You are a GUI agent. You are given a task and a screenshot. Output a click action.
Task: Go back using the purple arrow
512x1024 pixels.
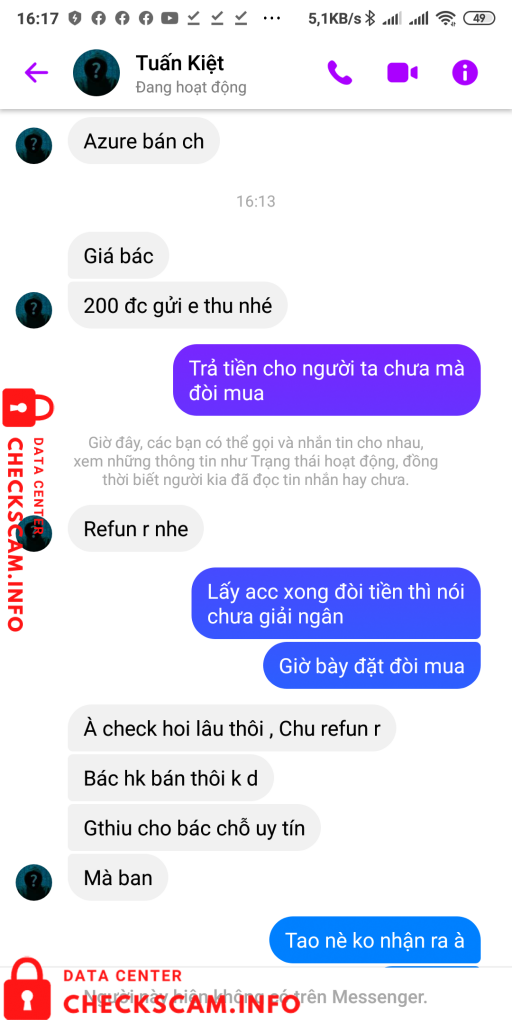(37, 72)
